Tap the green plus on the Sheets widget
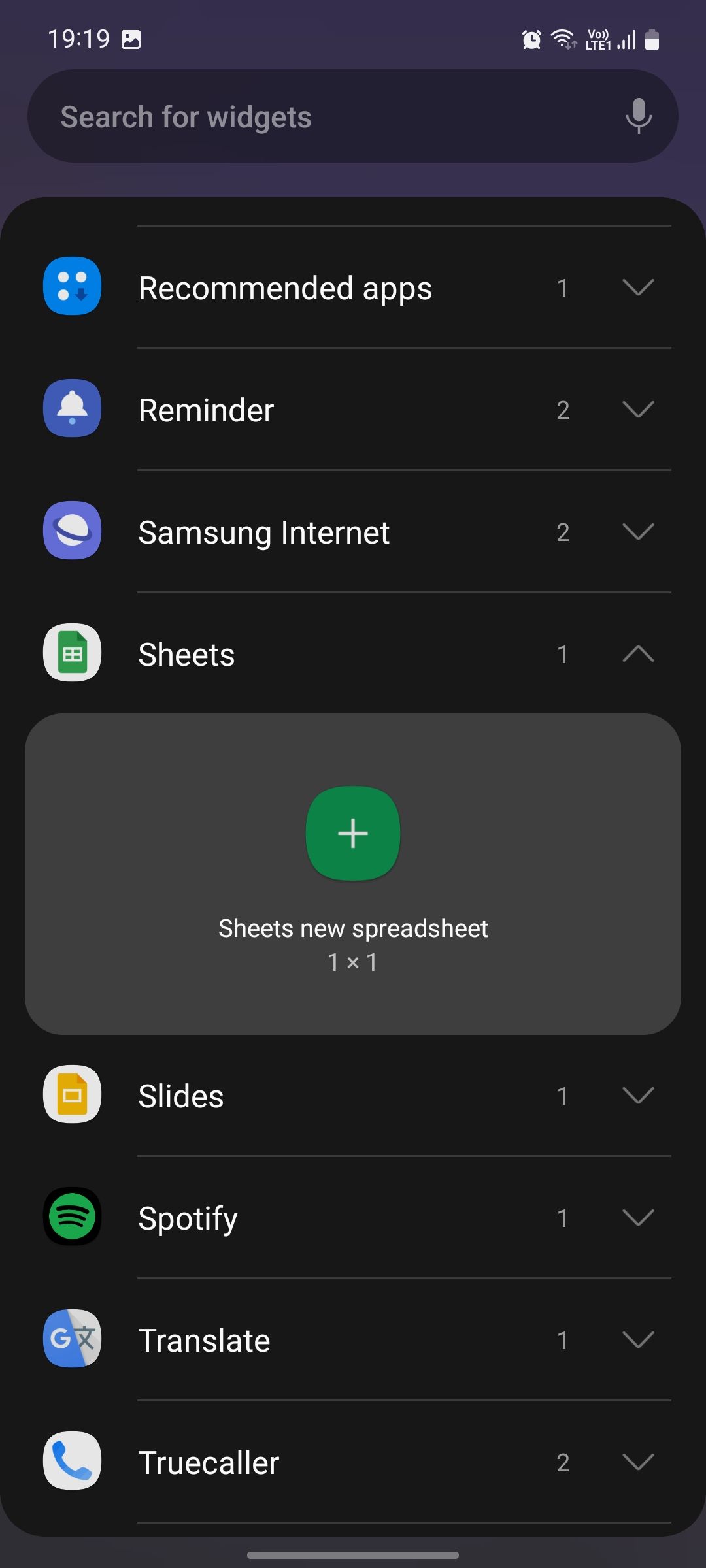Viewport: 706px width, 1568px height. [353, 832]
